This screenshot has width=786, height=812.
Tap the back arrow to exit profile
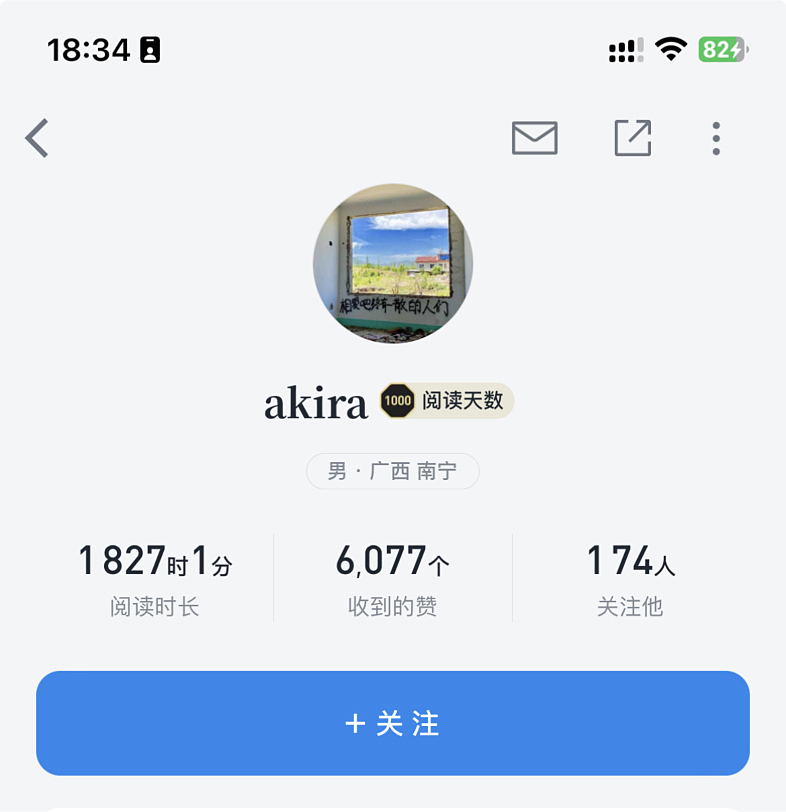(36, 139)
